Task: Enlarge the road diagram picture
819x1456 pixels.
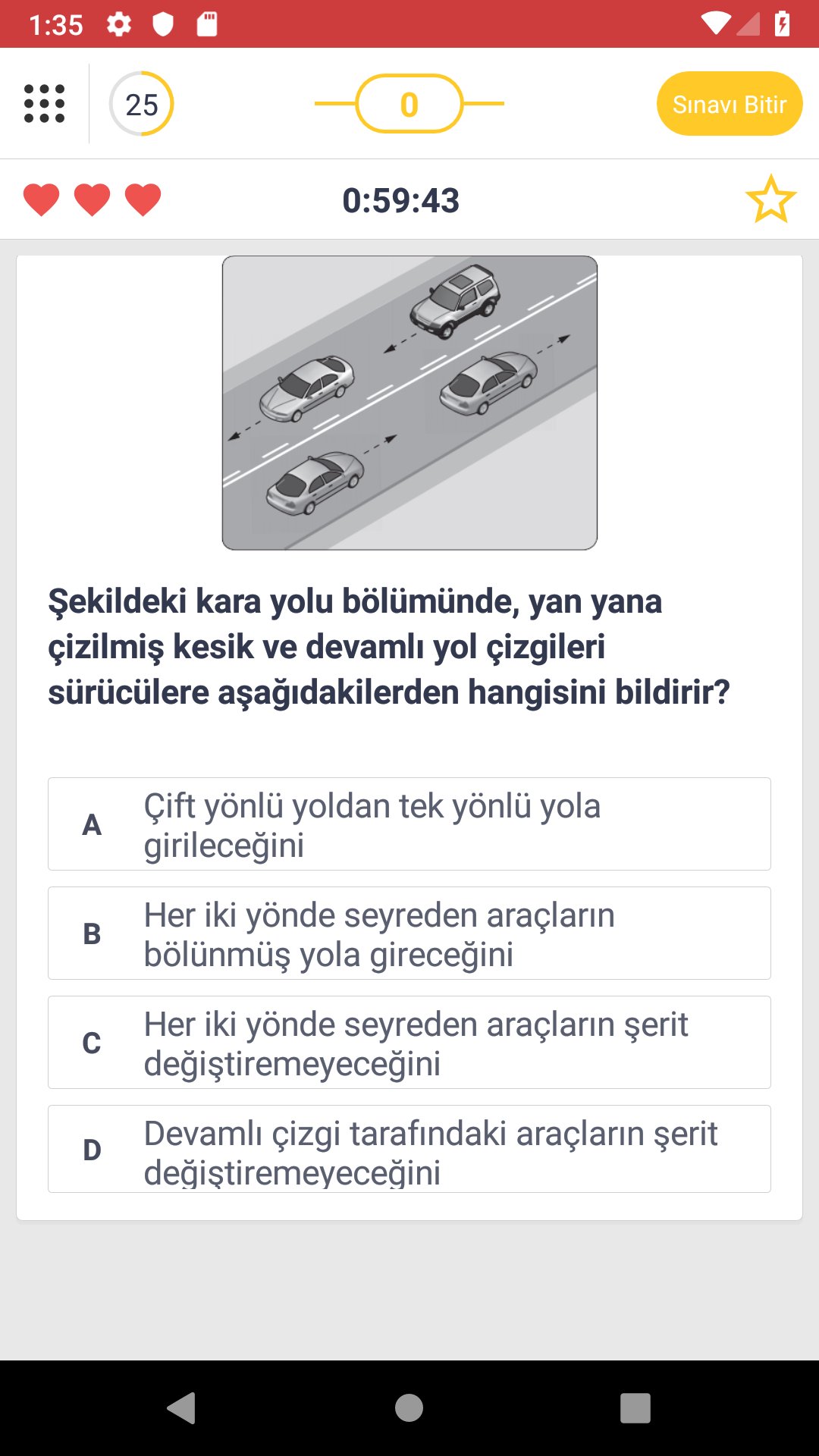Action: point(409,403)
